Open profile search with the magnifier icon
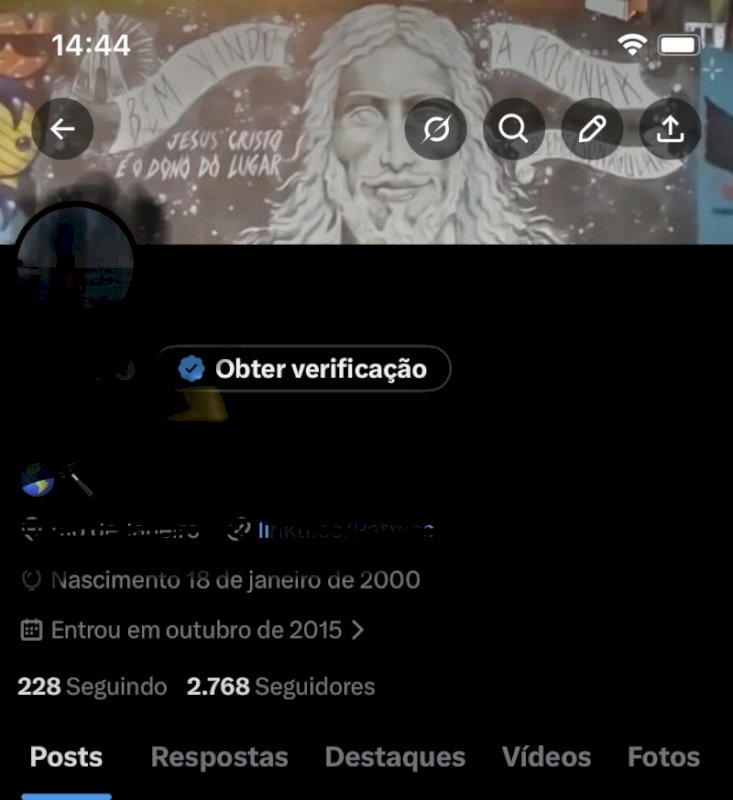The width and height of the screenshot is (733, 800). coord(514,128)
